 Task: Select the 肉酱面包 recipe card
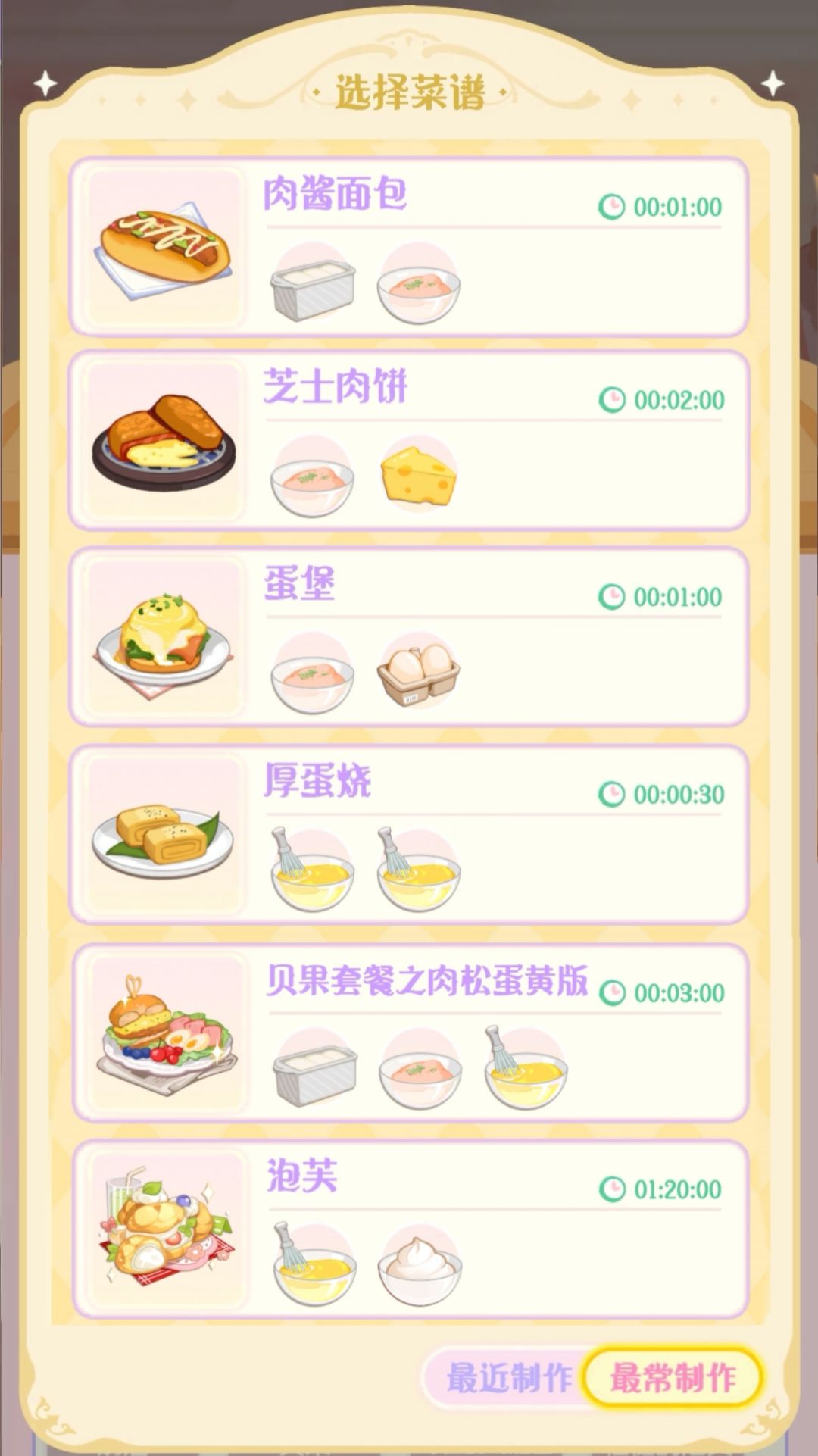point(409,246)
